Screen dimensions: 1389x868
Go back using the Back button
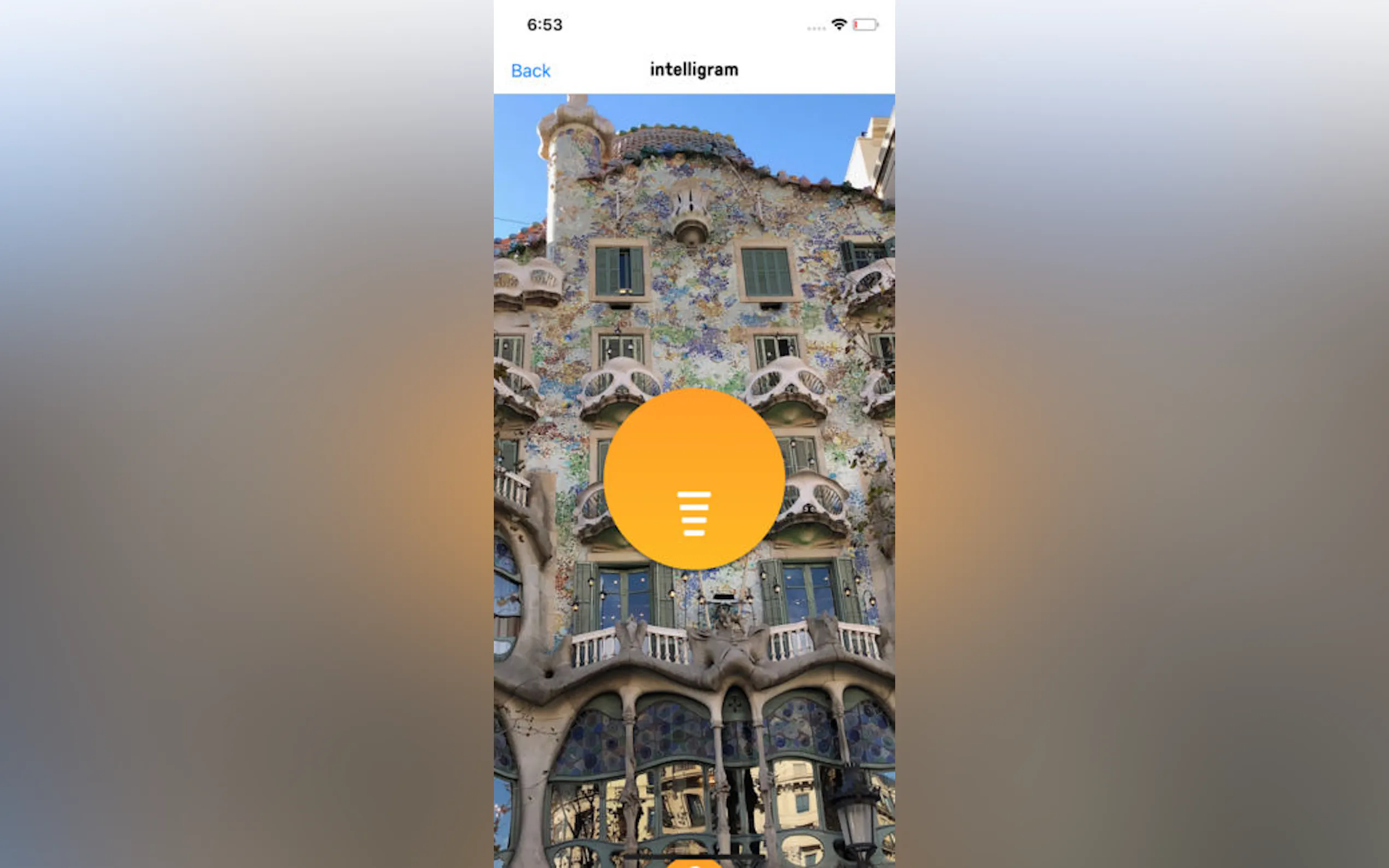pyautogui.click(x=530, y=71)
